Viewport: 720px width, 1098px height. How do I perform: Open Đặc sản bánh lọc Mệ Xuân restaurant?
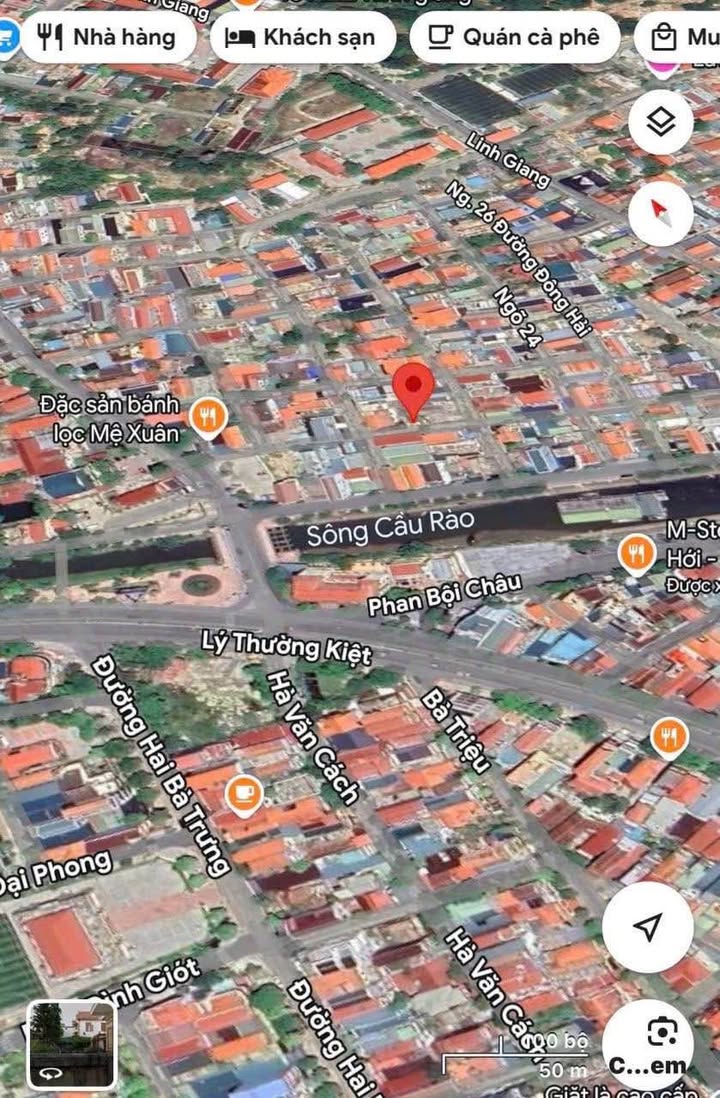point(207,417)
